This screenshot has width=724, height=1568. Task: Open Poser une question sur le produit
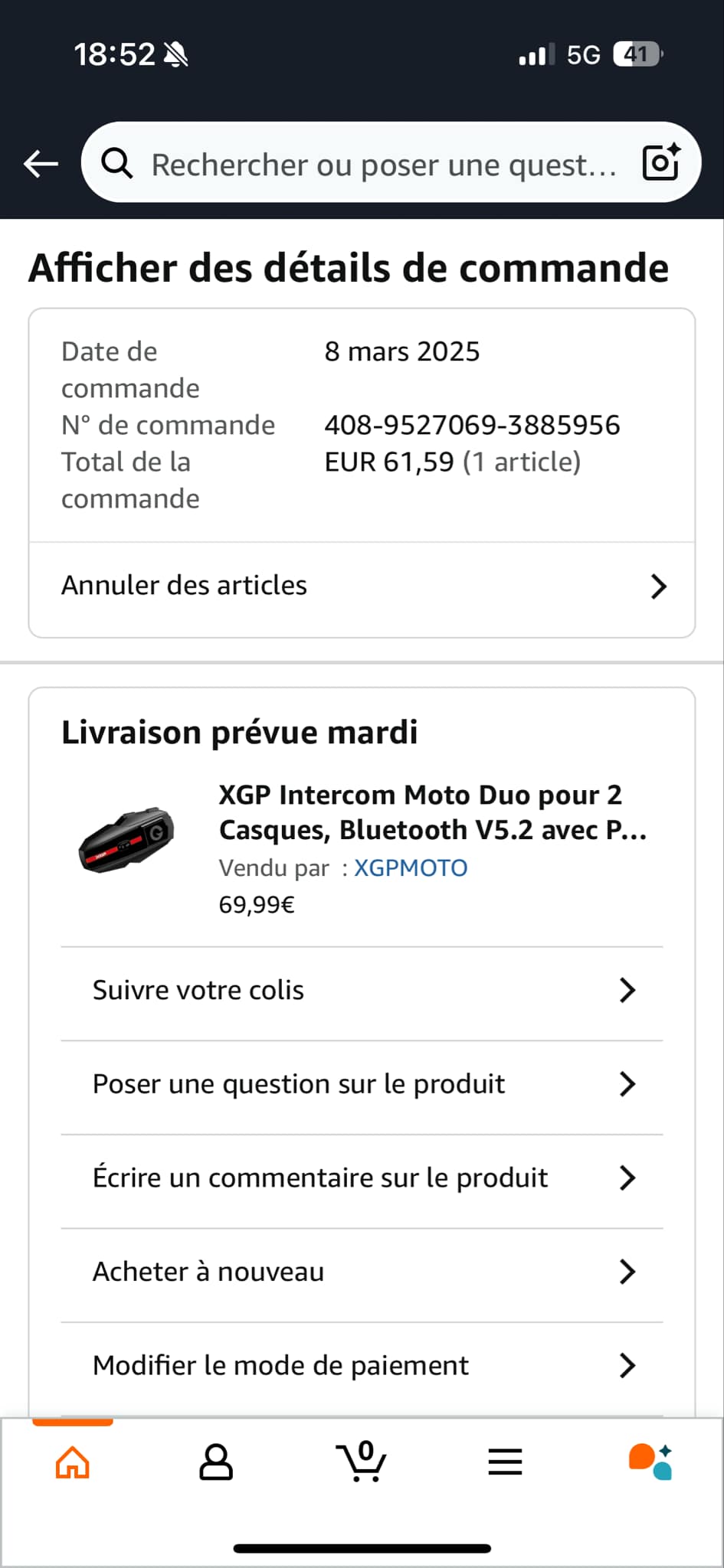point(362,1084)
